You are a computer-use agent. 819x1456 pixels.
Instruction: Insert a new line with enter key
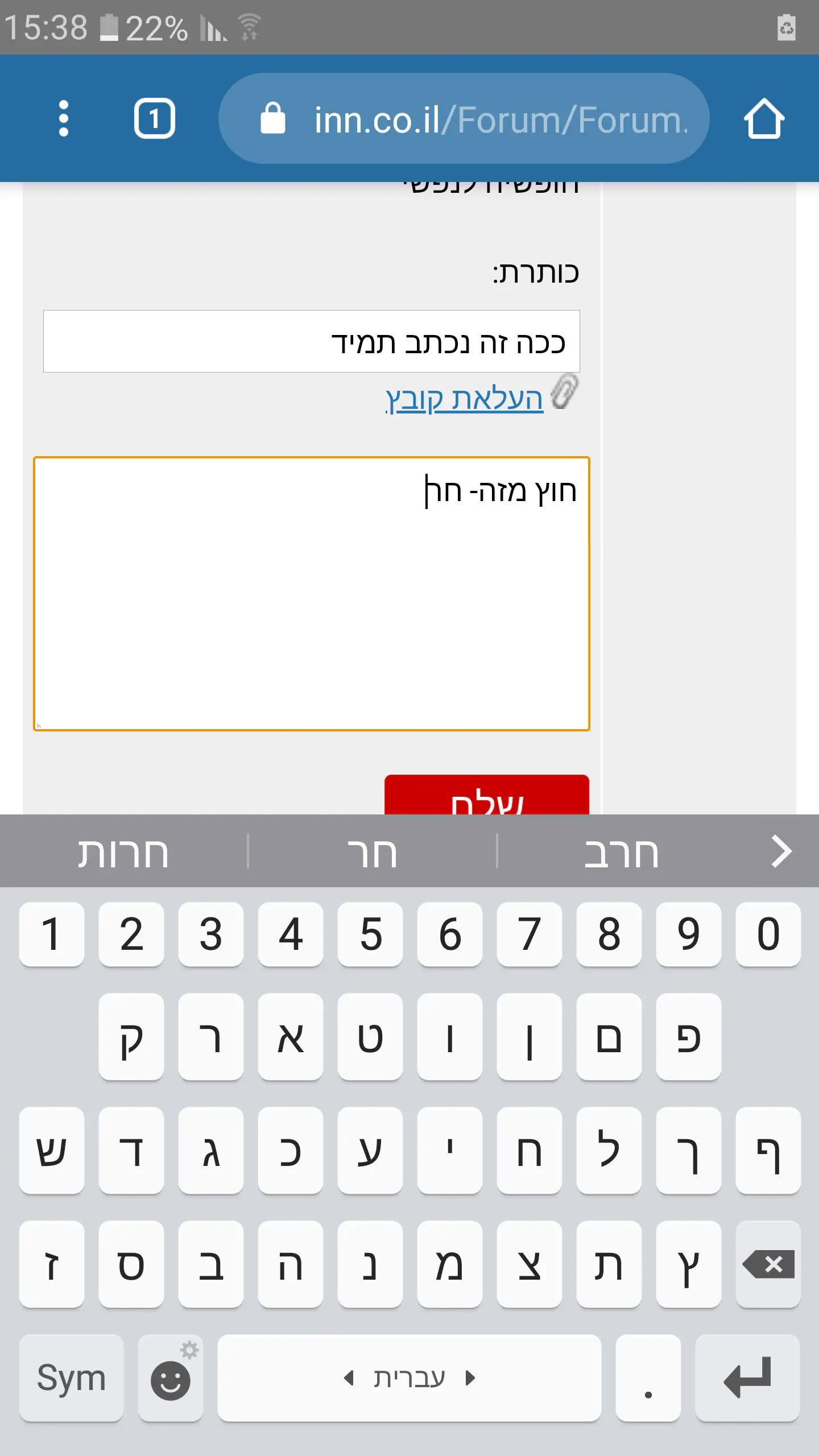pos(747,1378)
